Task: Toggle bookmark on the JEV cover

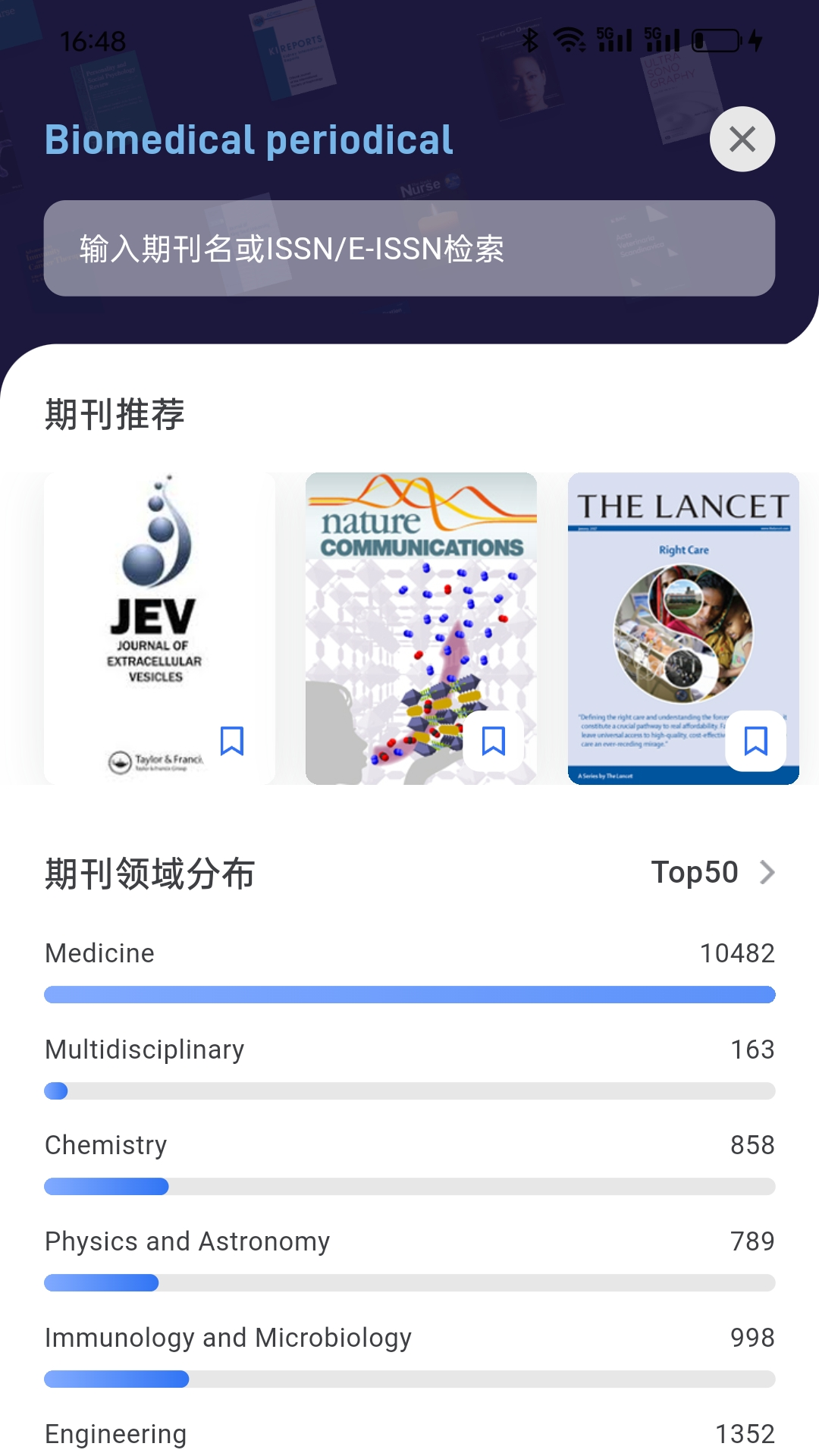Action: click(x=231, y=742)
